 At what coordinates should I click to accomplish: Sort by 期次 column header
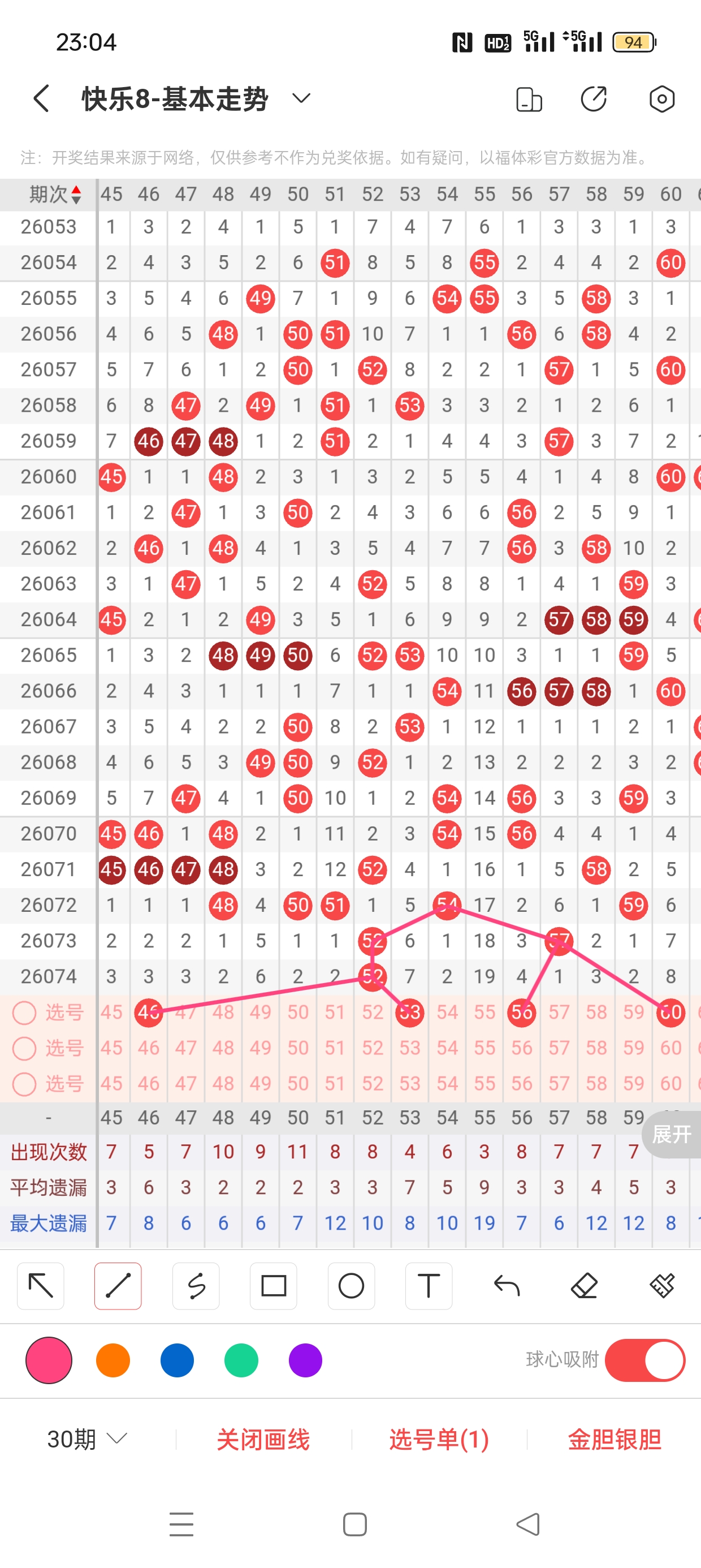[x=55, y=194]
